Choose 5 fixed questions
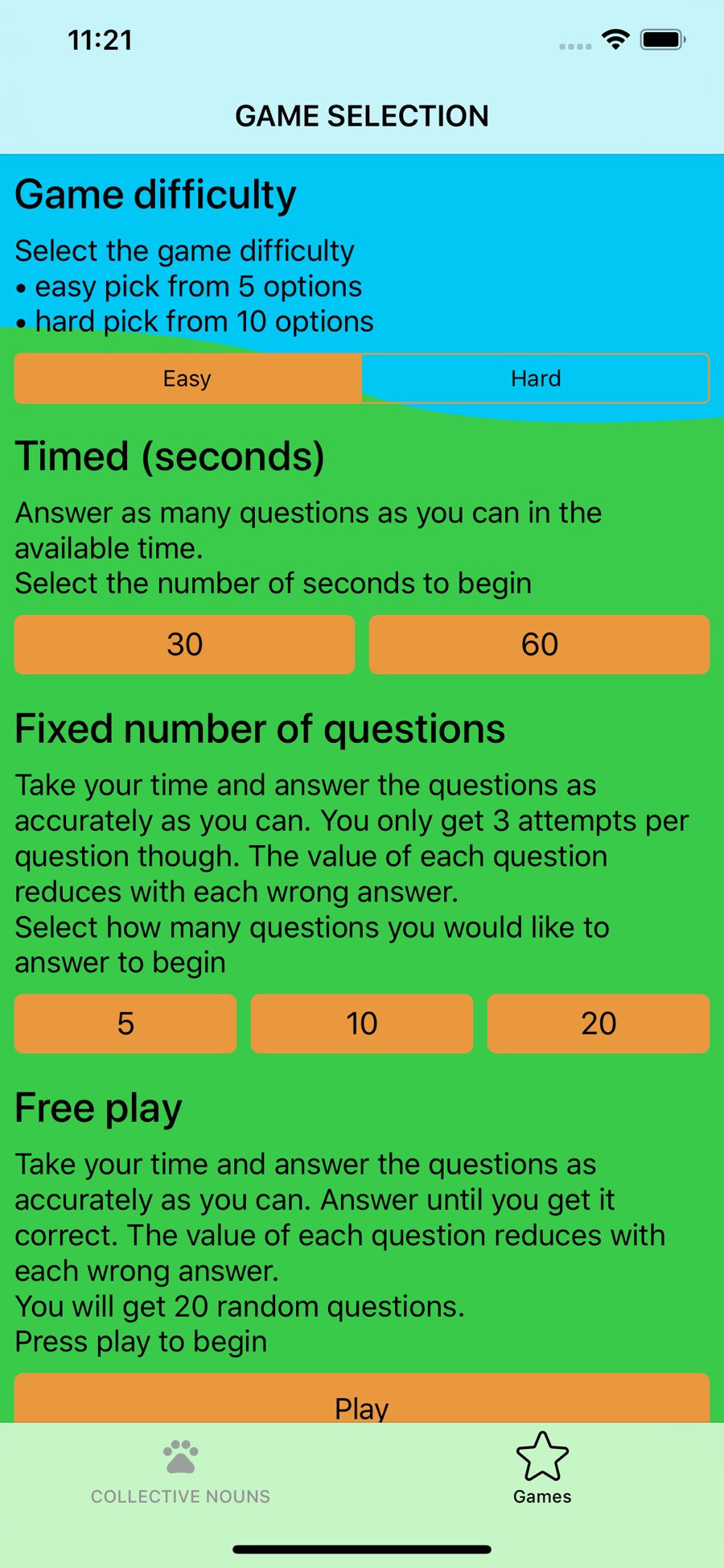This screenshot has height=1568, width=724. coord(125,1024)
